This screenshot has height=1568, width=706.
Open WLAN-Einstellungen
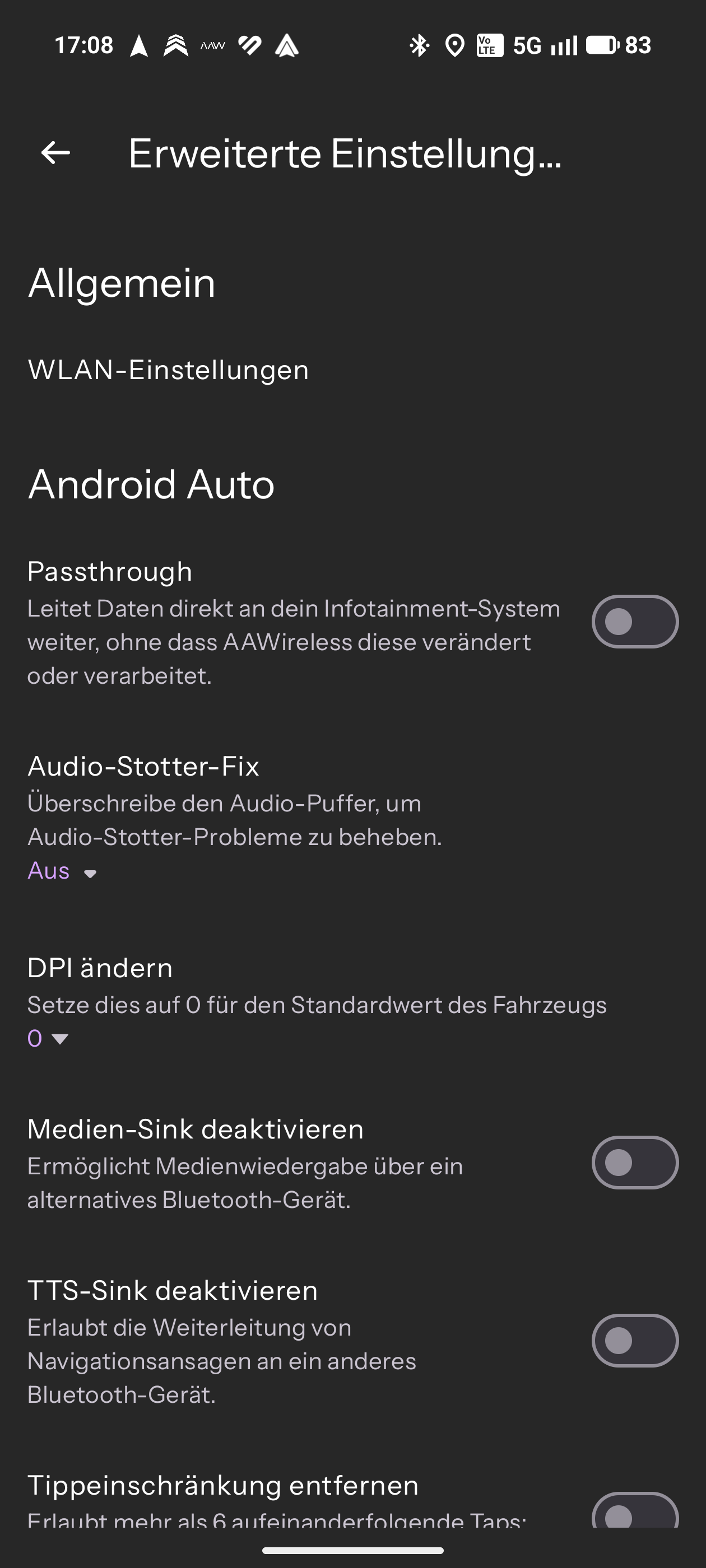point(169,370)
